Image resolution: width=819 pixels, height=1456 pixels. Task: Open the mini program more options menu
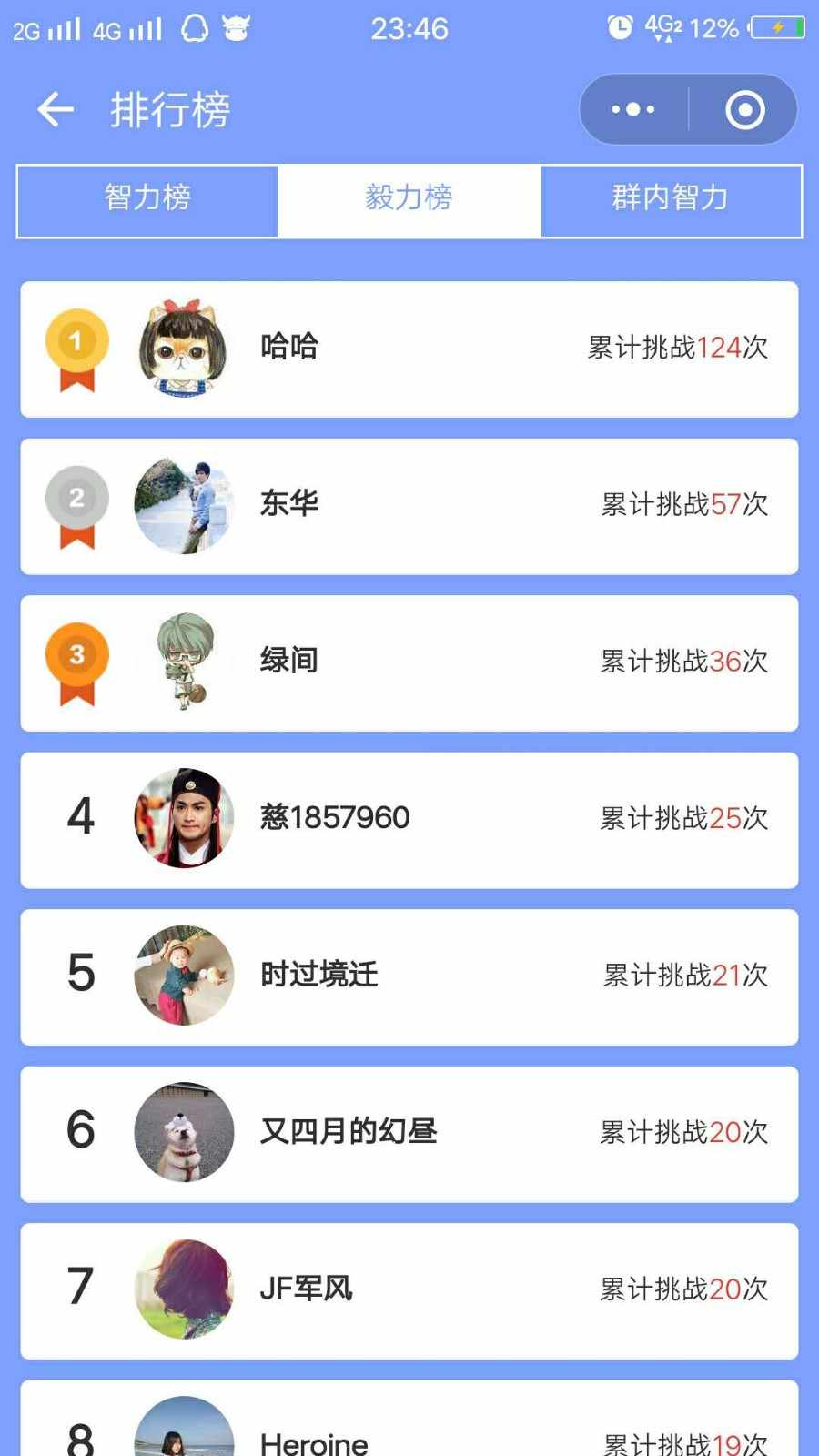[x=633, y=110]
